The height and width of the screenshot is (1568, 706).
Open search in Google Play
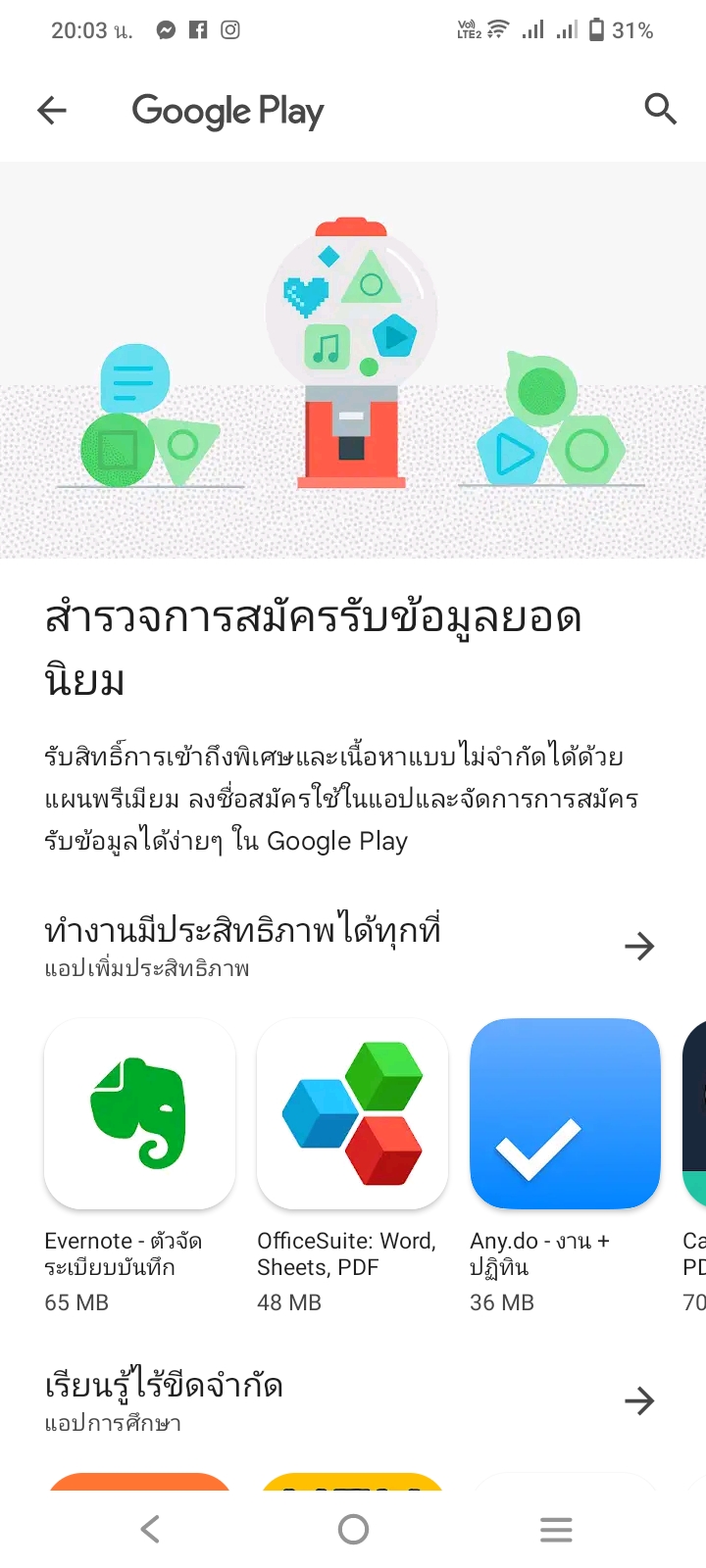click(661, 109)
